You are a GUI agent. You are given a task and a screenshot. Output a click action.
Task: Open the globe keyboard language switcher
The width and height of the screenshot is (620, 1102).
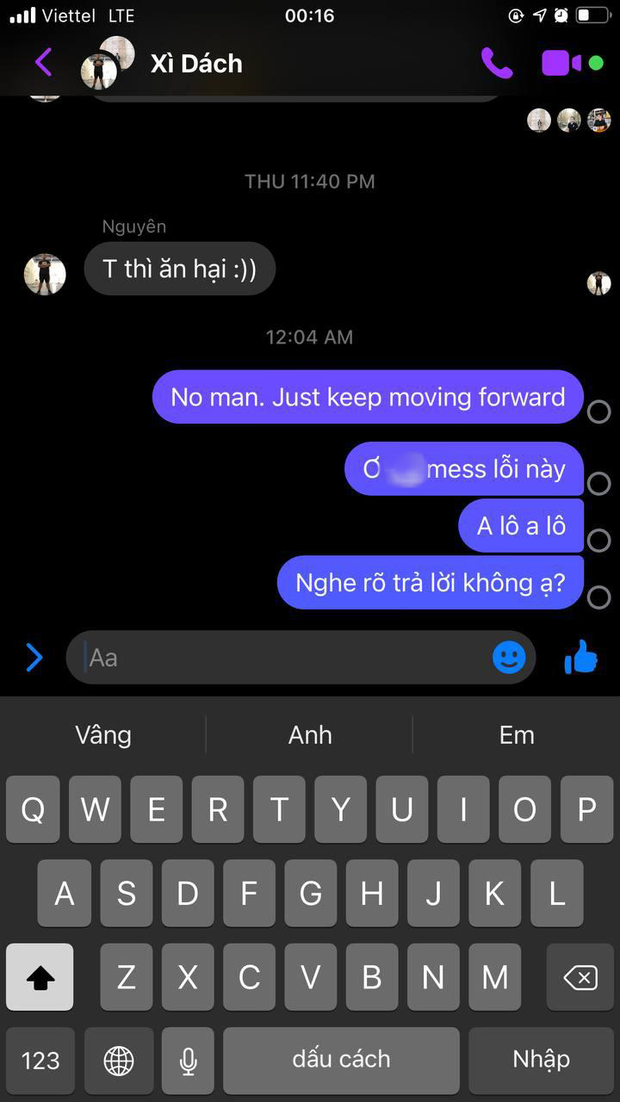[x=119, y=1060]
